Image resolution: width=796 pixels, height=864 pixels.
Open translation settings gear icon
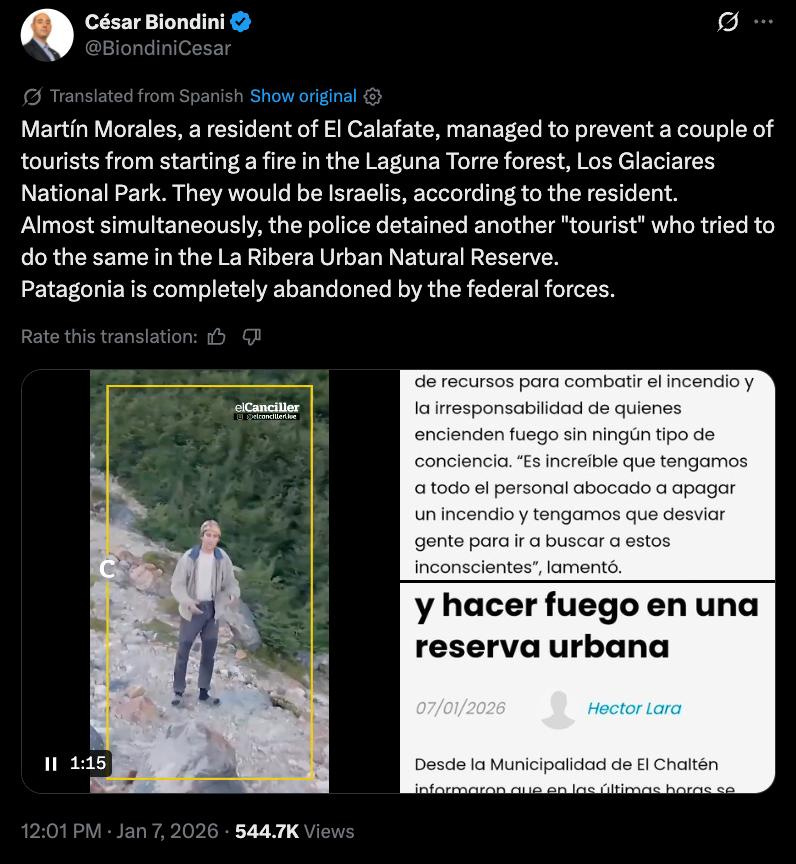pyautogui.click(x=373, y=96)
